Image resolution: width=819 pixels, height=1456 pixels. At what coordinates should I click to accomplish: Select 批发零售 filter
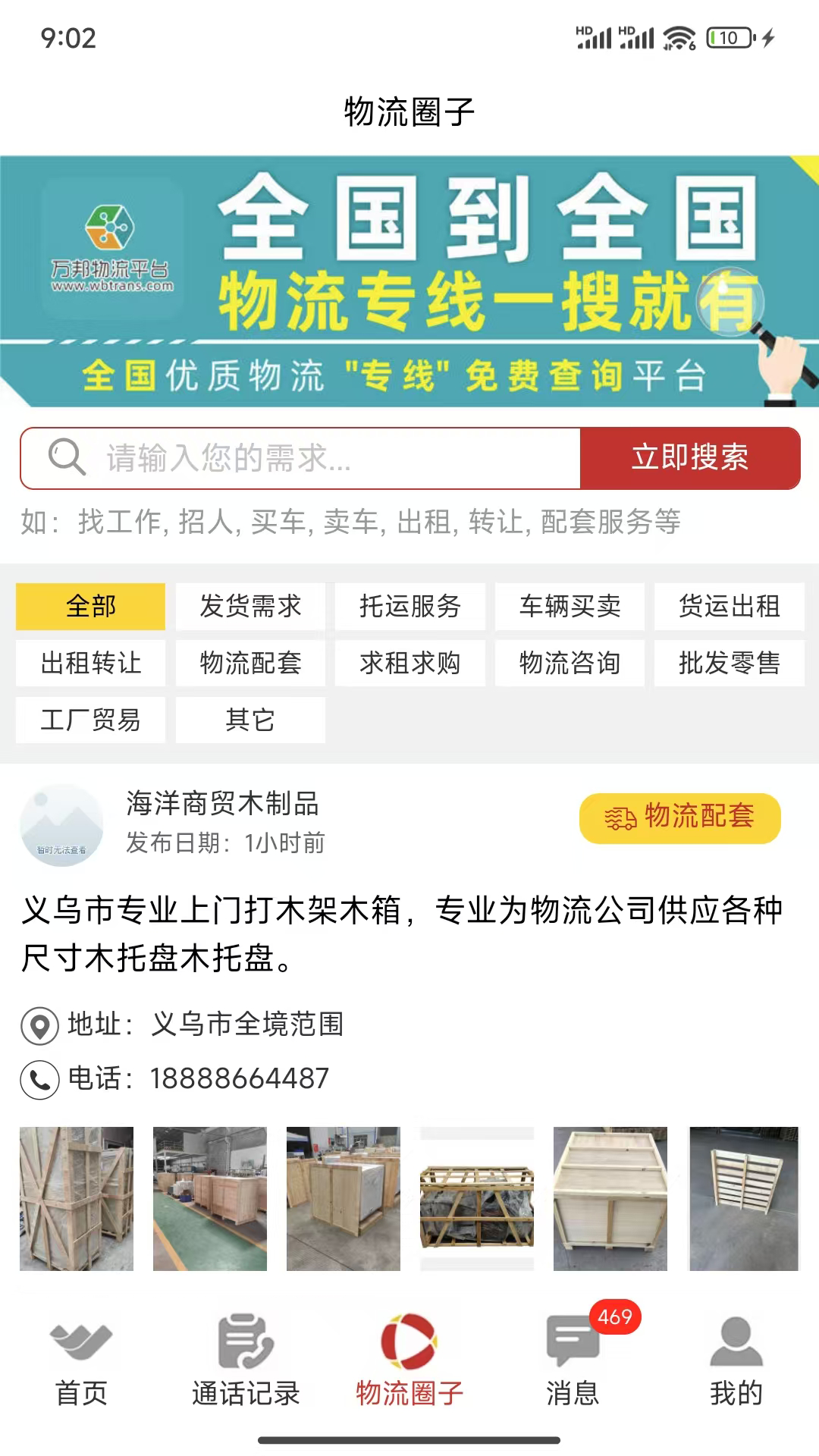click(x=730, y=663)
